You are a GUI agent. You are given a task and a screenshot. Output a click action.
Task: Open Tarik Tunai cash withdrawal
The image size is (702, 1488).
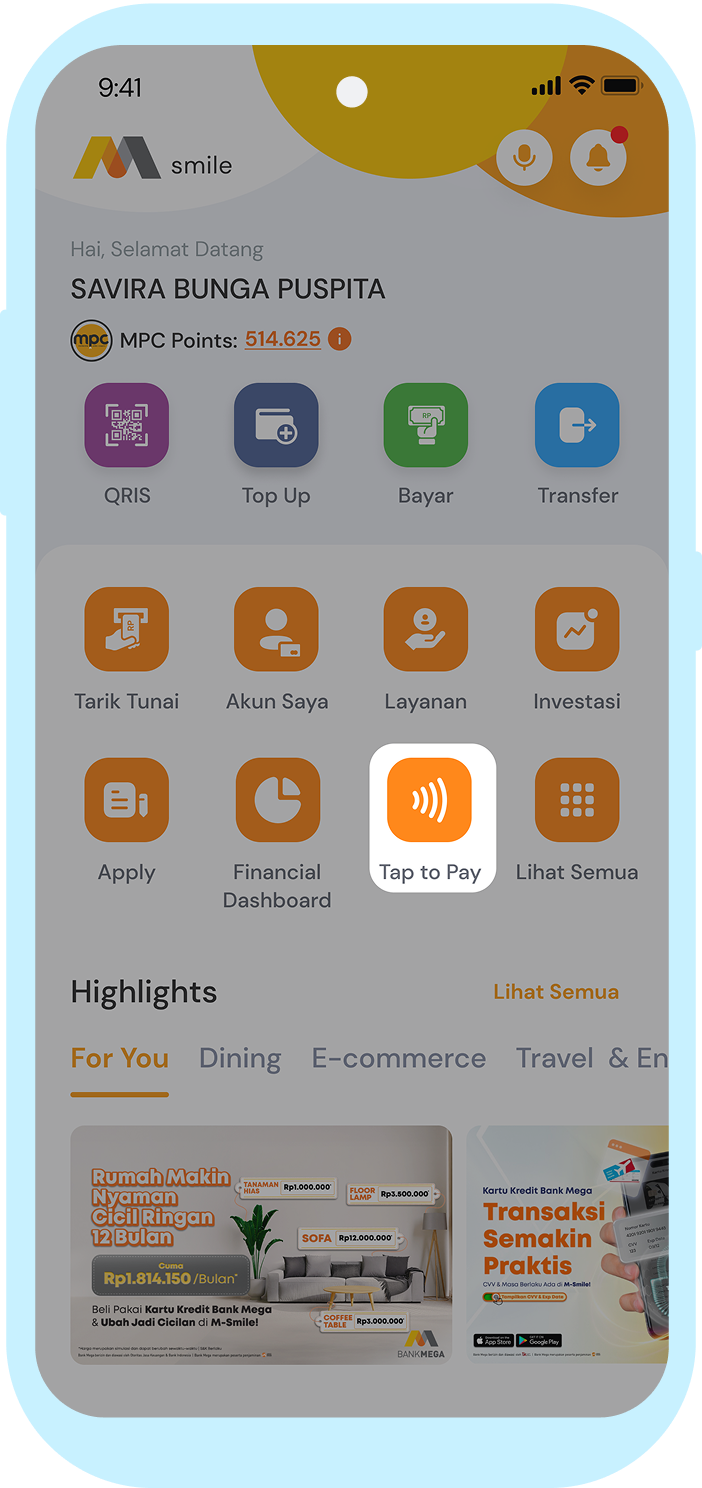(x=126, y=630)
